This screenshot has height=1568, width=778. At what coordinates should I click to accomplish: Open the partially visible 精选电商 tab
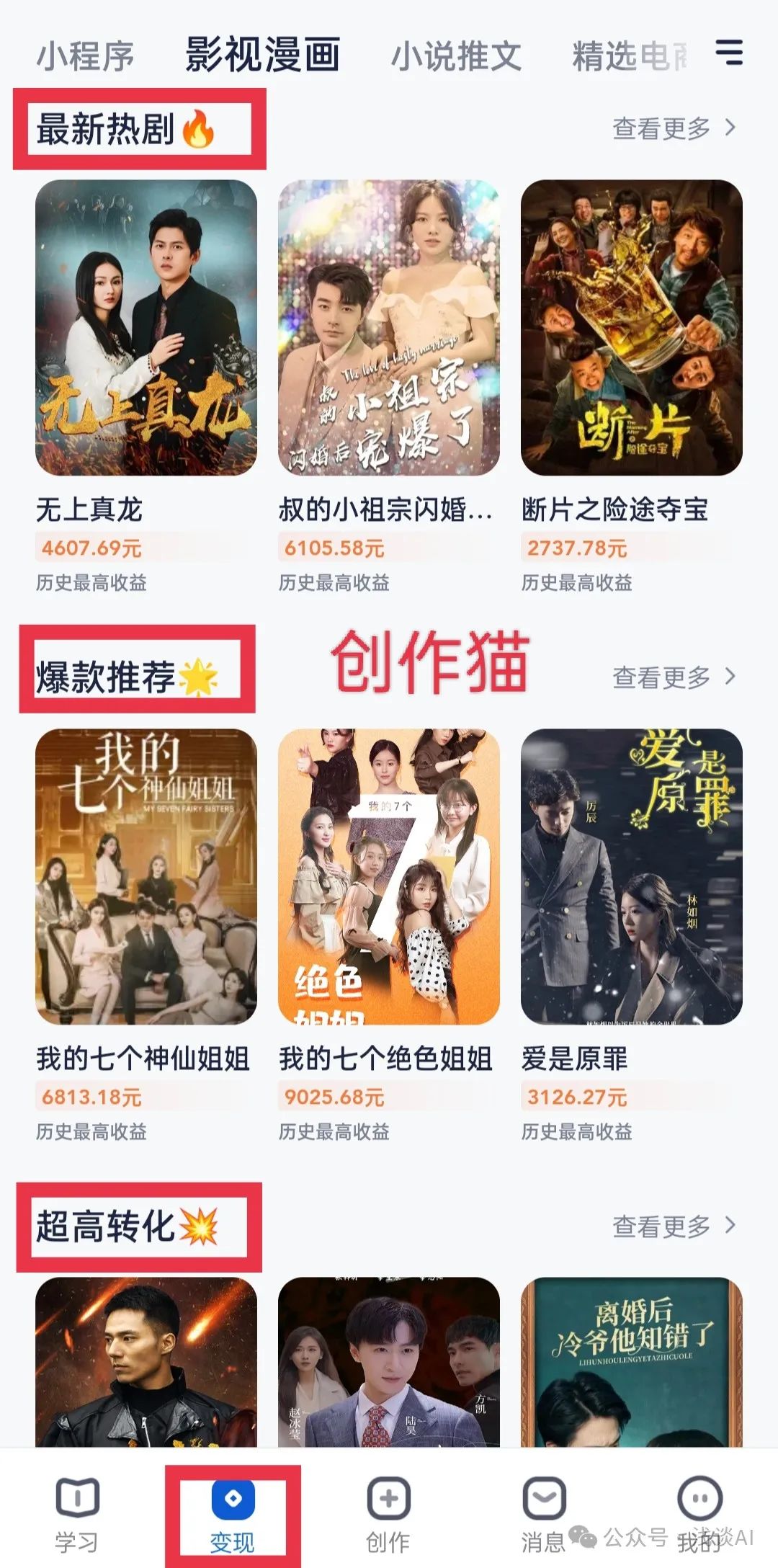tap(628, 58)
